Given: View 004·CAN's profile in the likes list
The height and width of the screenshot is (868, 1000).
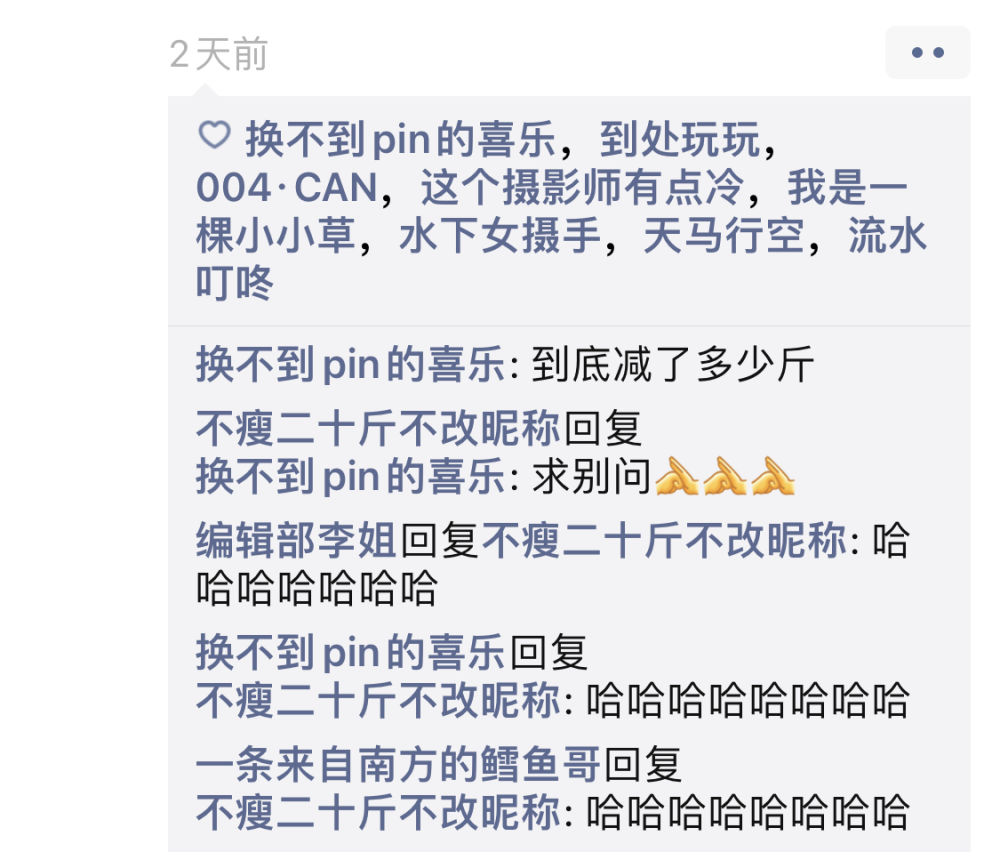Looking at the screenshot, I should pyautogui.click(x=286, y=189).
